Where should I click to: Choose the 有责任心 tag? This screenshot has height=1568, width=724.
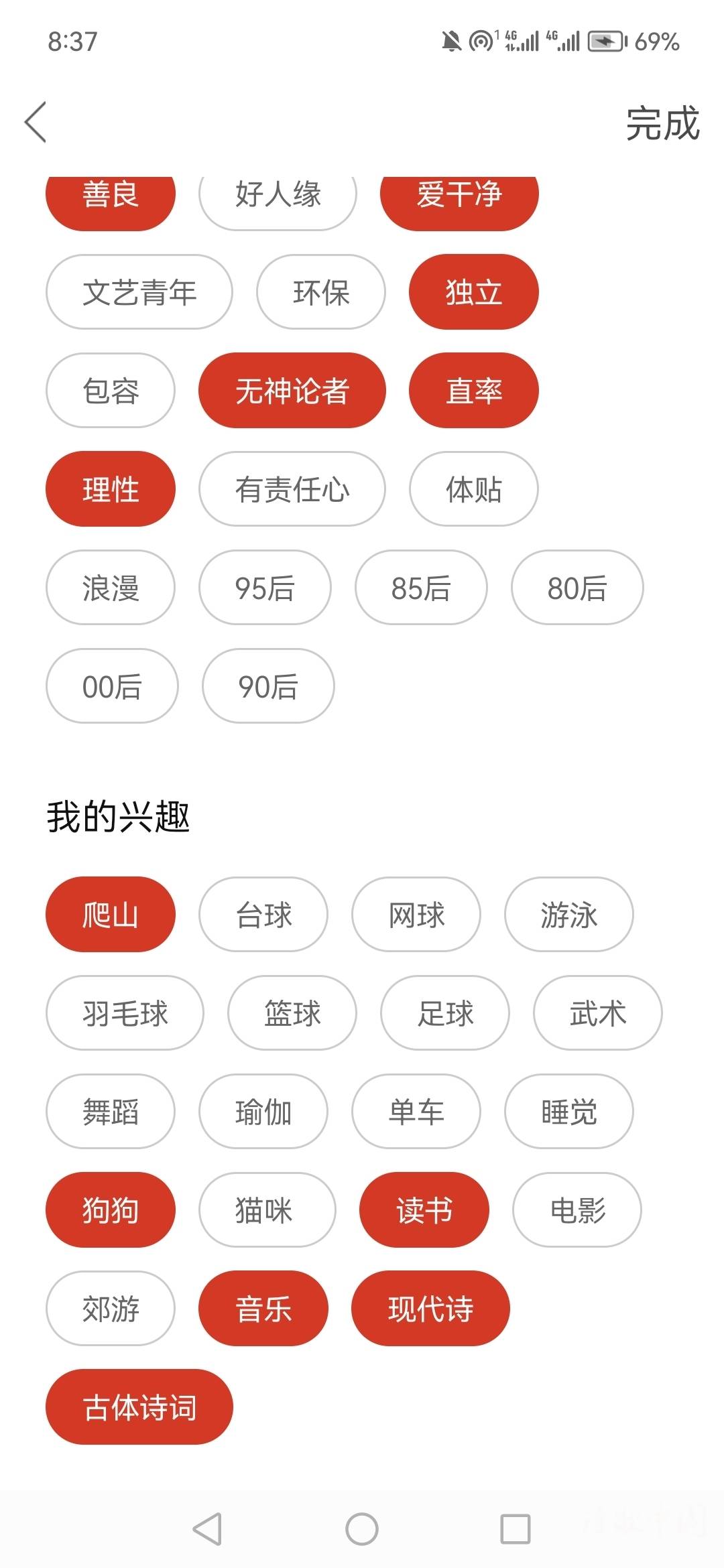pyautogui.click(x=292, y=489)
